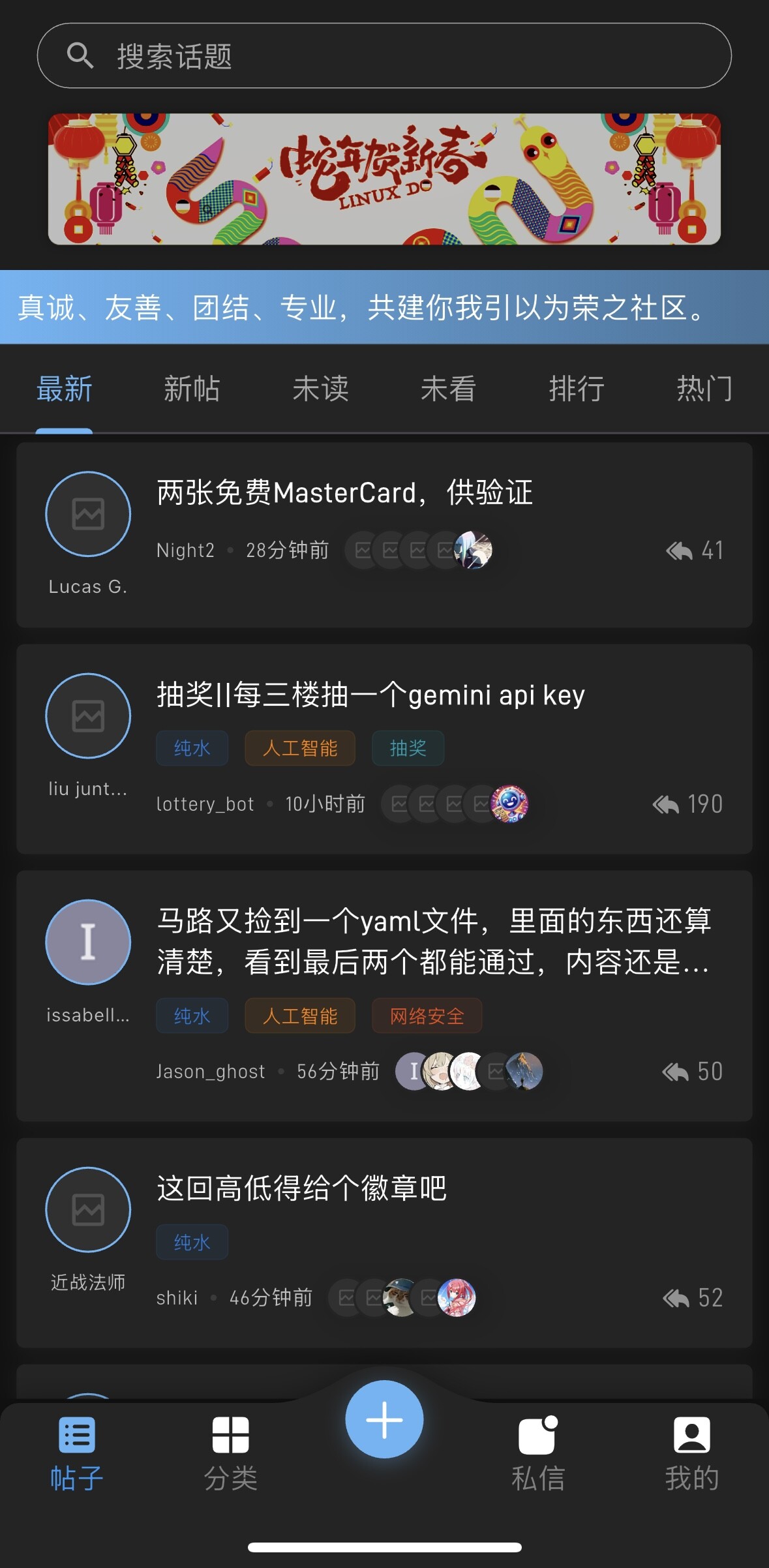Open the 蛇年贺新春 banner
The image size is (769, 1568).
pyautogui.click(x=384, y=179)
